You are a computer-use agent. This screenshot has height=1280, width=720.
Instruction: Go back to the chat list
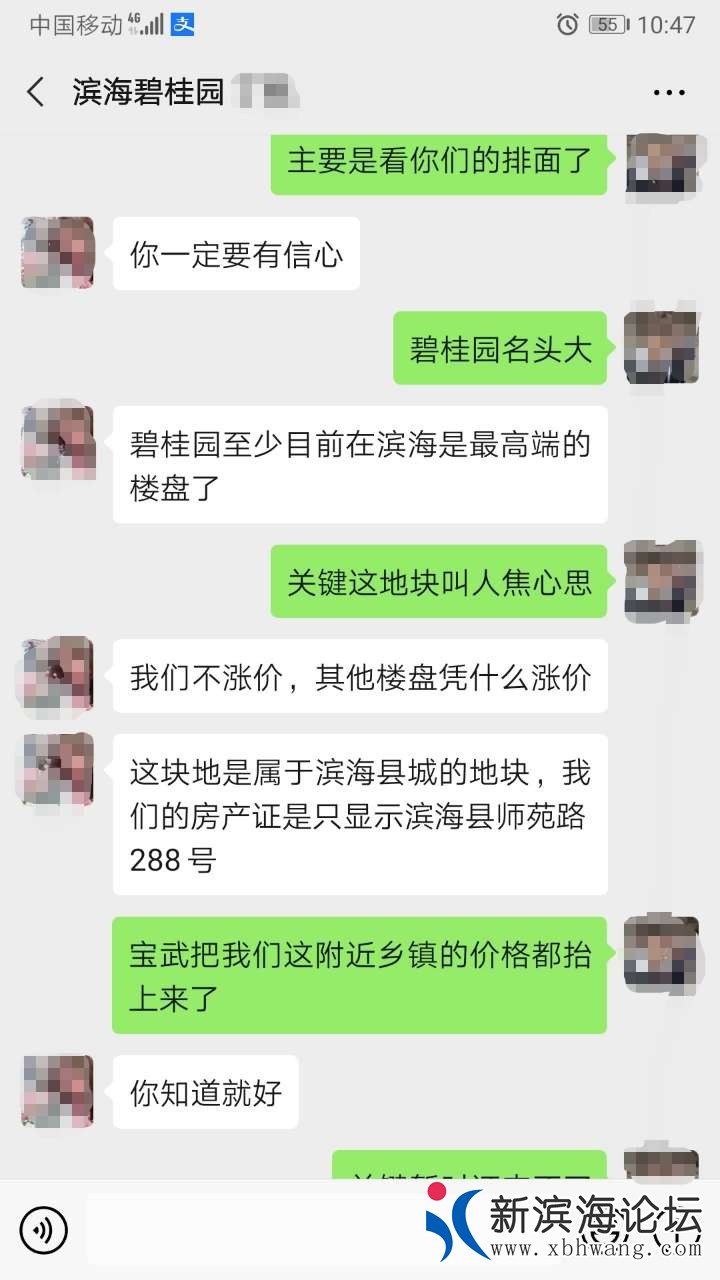click(36, 93)
